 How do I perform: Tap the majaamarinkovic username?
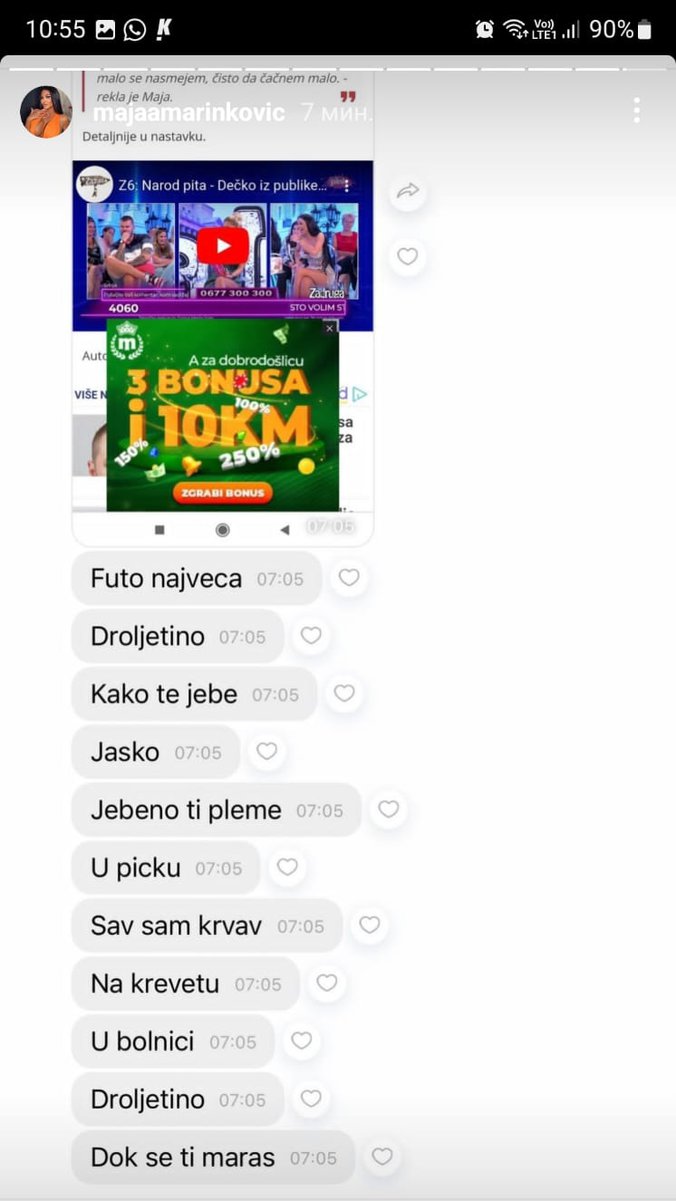188,112
